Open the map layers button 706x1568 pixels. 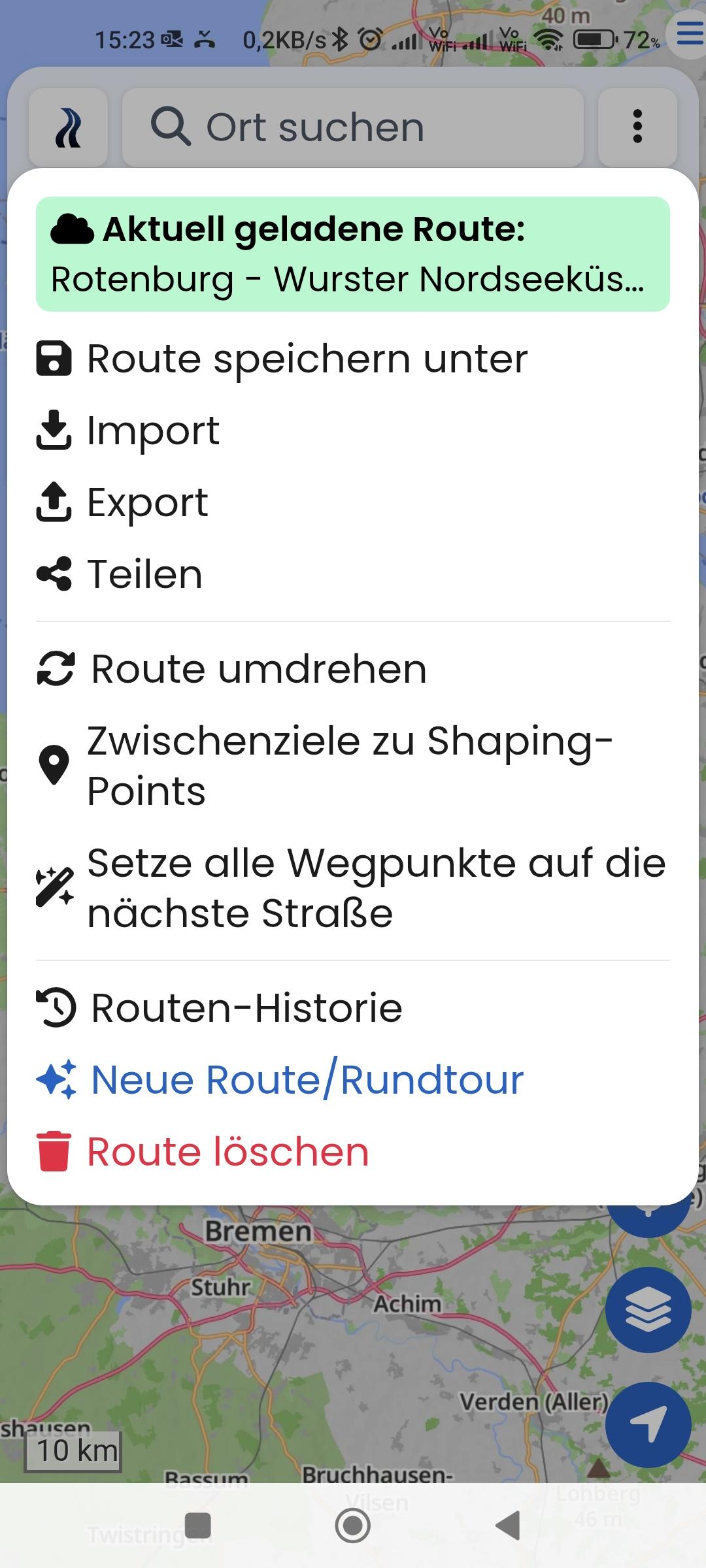click(x=648, y=1309)
